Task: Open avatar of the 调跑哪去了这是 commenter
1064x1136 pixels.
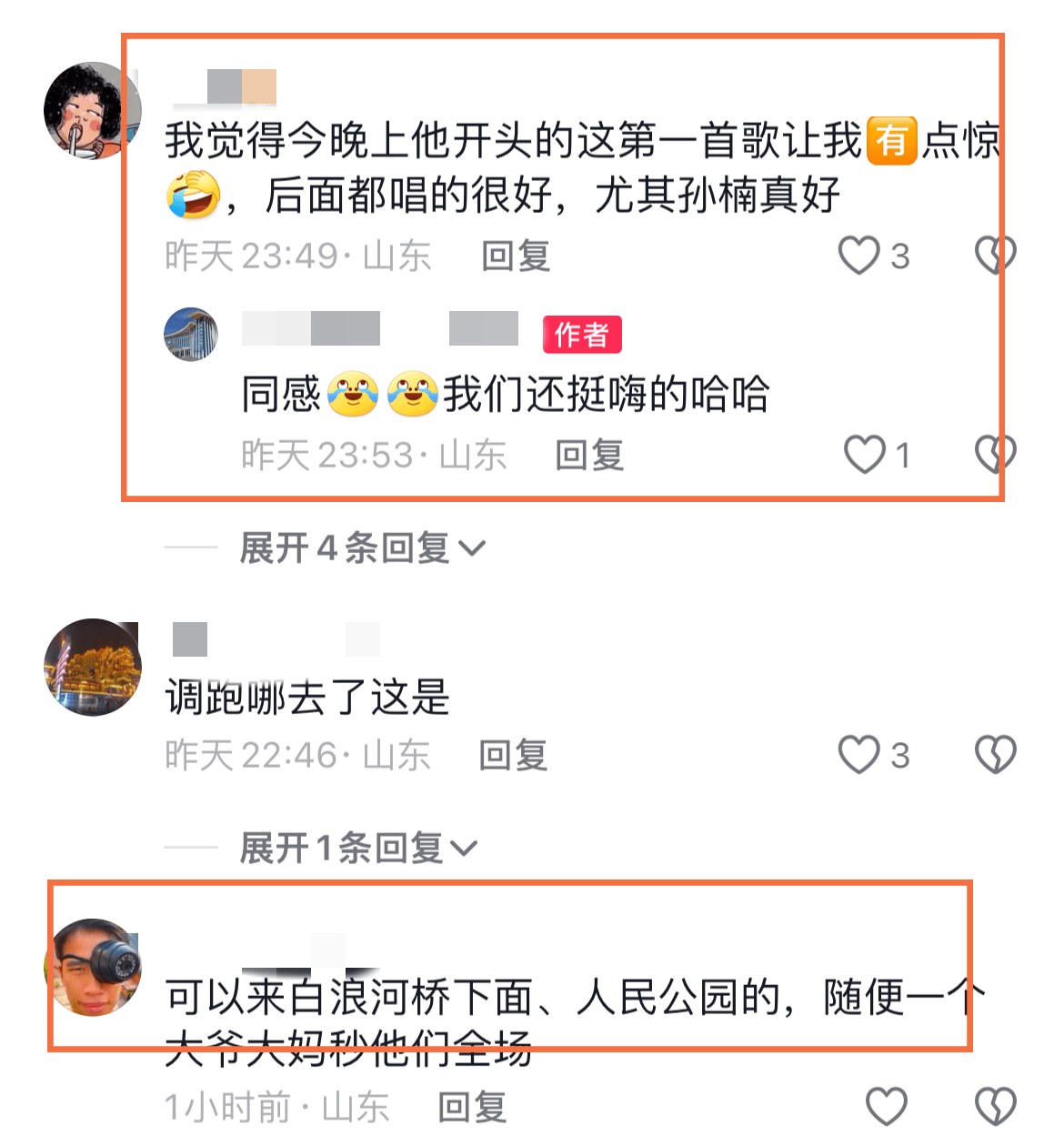Action: [x=92, y=667]
